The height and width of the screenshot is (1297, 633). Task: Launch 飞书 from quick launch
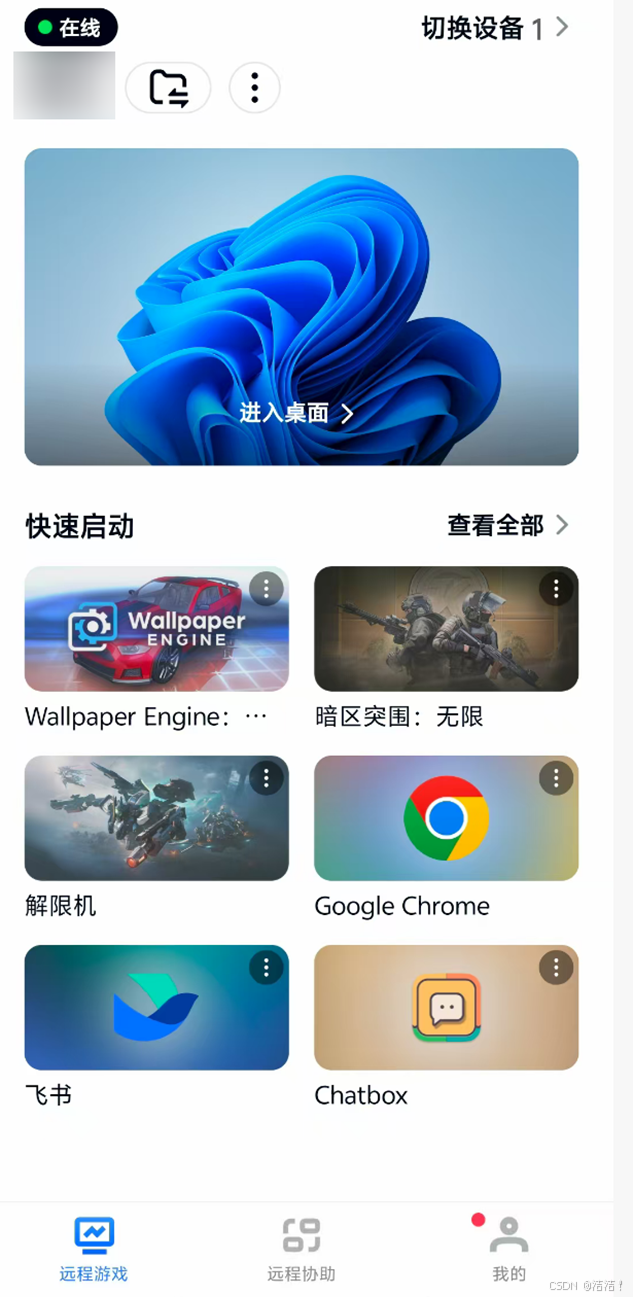pos(157,1007)
